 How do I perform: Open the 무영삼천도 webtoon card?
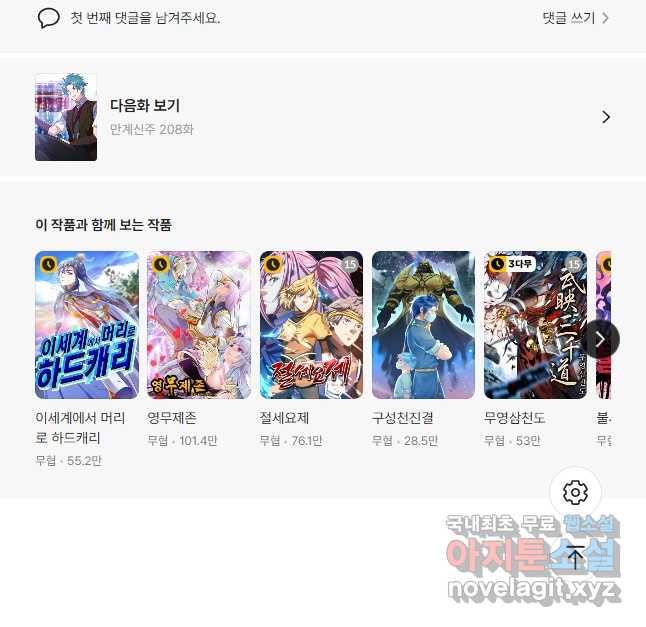click(534, 325)
